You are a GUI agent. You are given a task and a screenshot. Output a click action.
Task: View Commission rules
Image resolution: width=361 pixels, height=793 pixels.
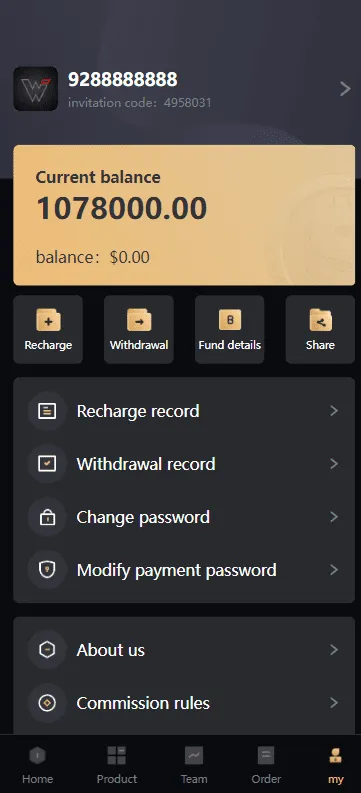184,703
